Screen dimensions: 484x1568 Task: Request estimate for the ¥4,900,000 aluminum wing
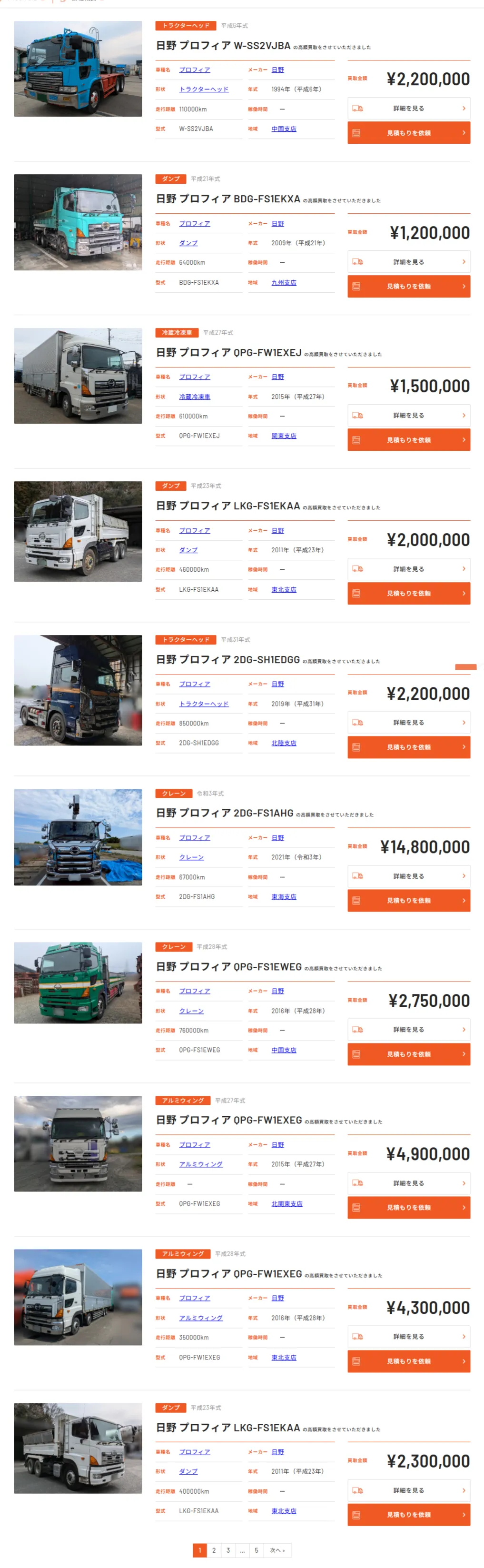pos(408,1208)
